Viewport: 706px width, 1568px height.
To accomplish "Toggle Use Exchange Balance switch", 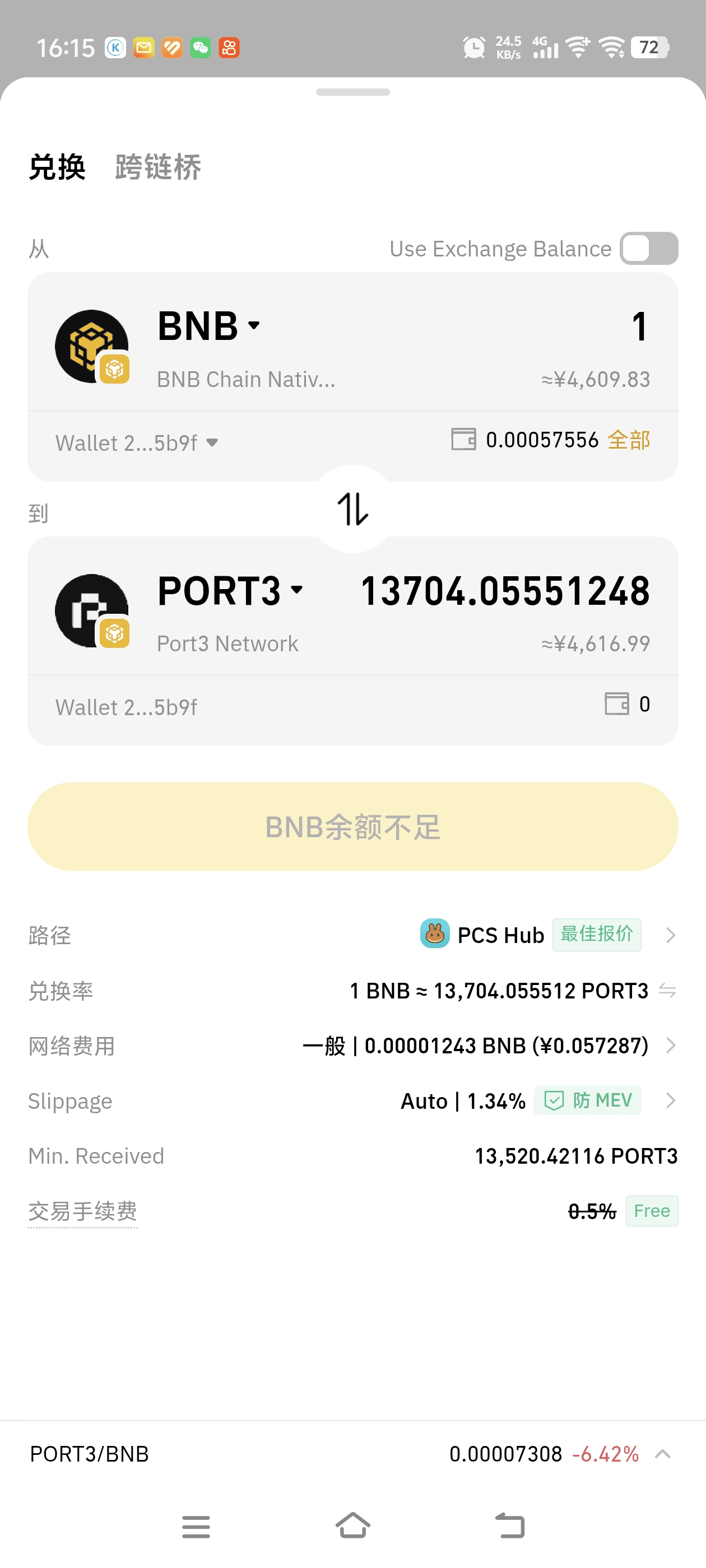I will 649,248.
